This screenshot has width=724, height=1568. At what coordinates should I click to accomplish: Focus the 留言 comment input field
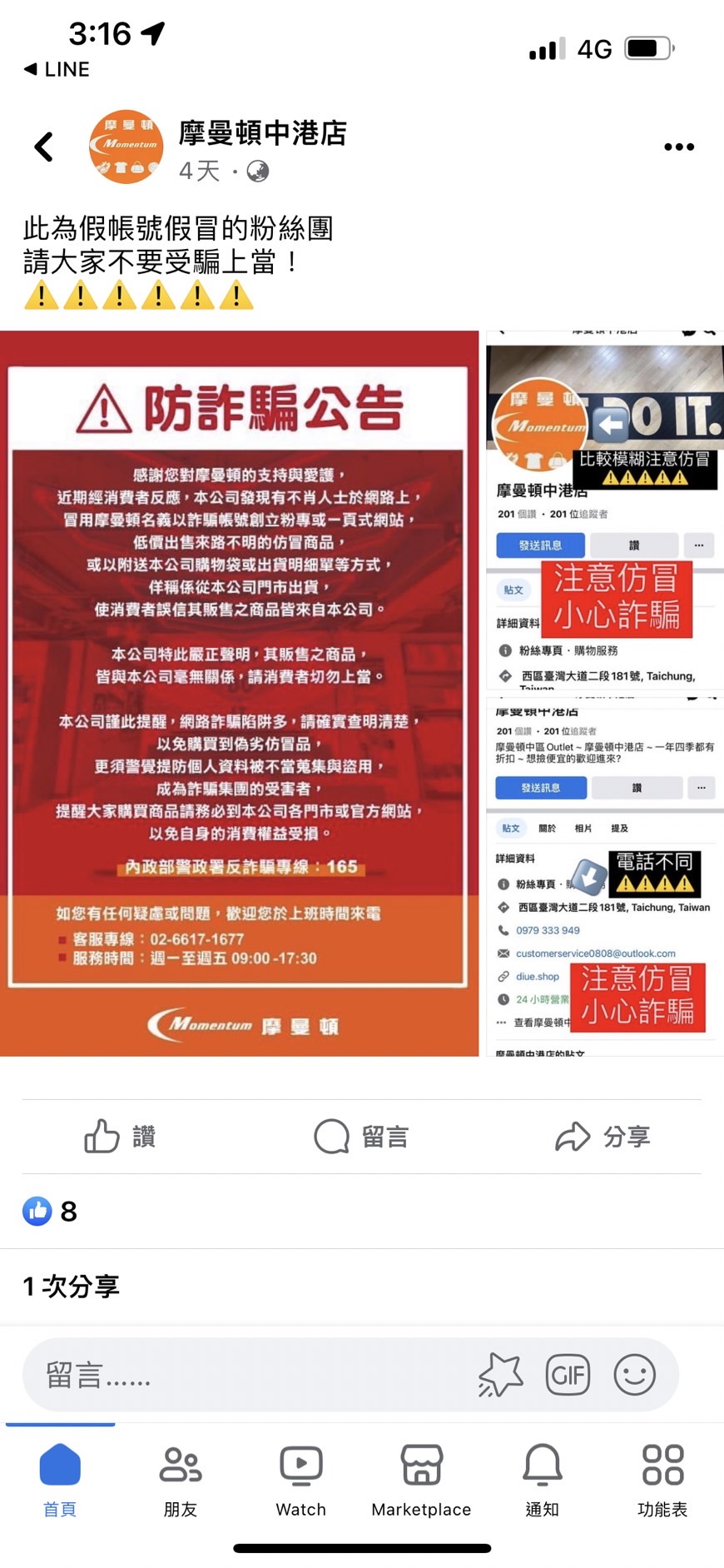pyautogui.click(x=250, y=1375)
